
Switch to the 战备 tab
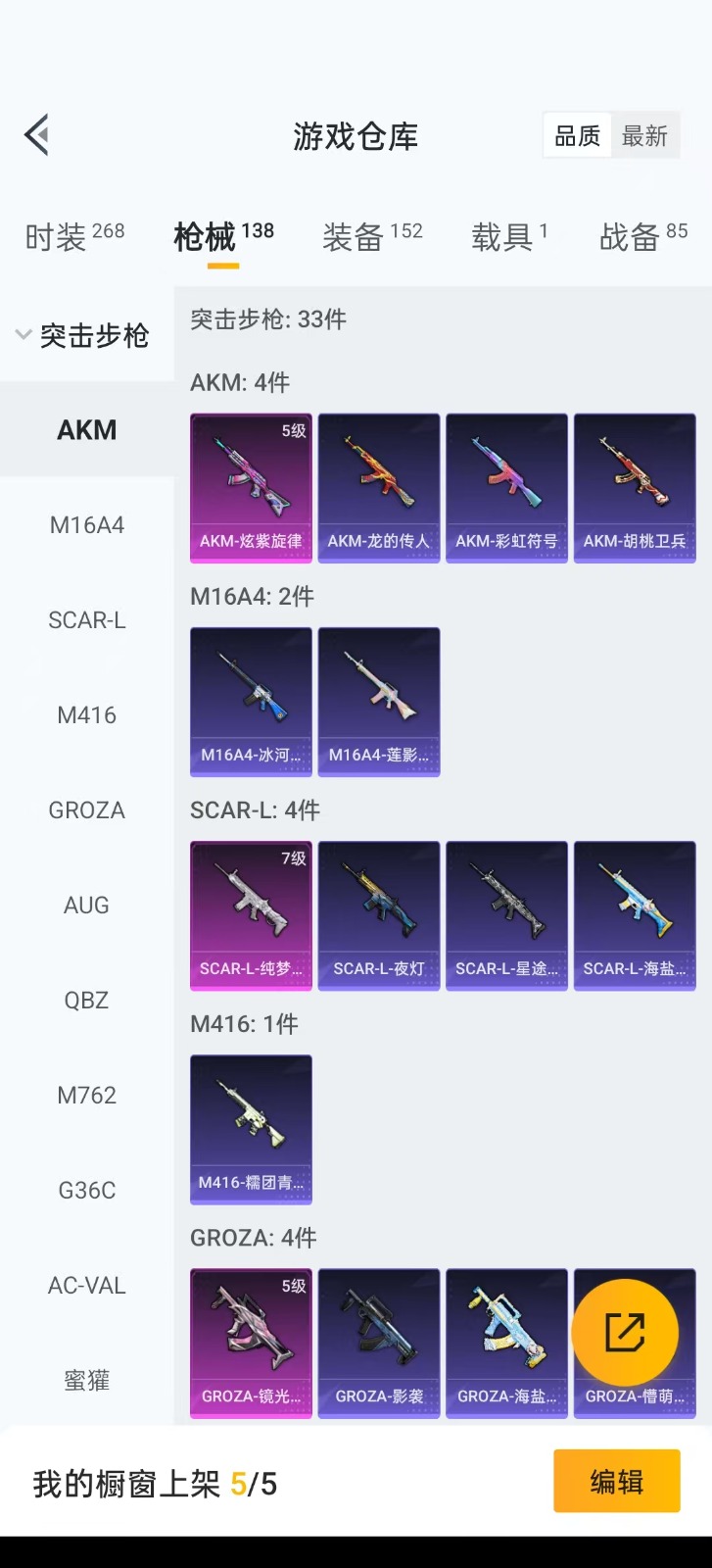[x=643, y=236]
